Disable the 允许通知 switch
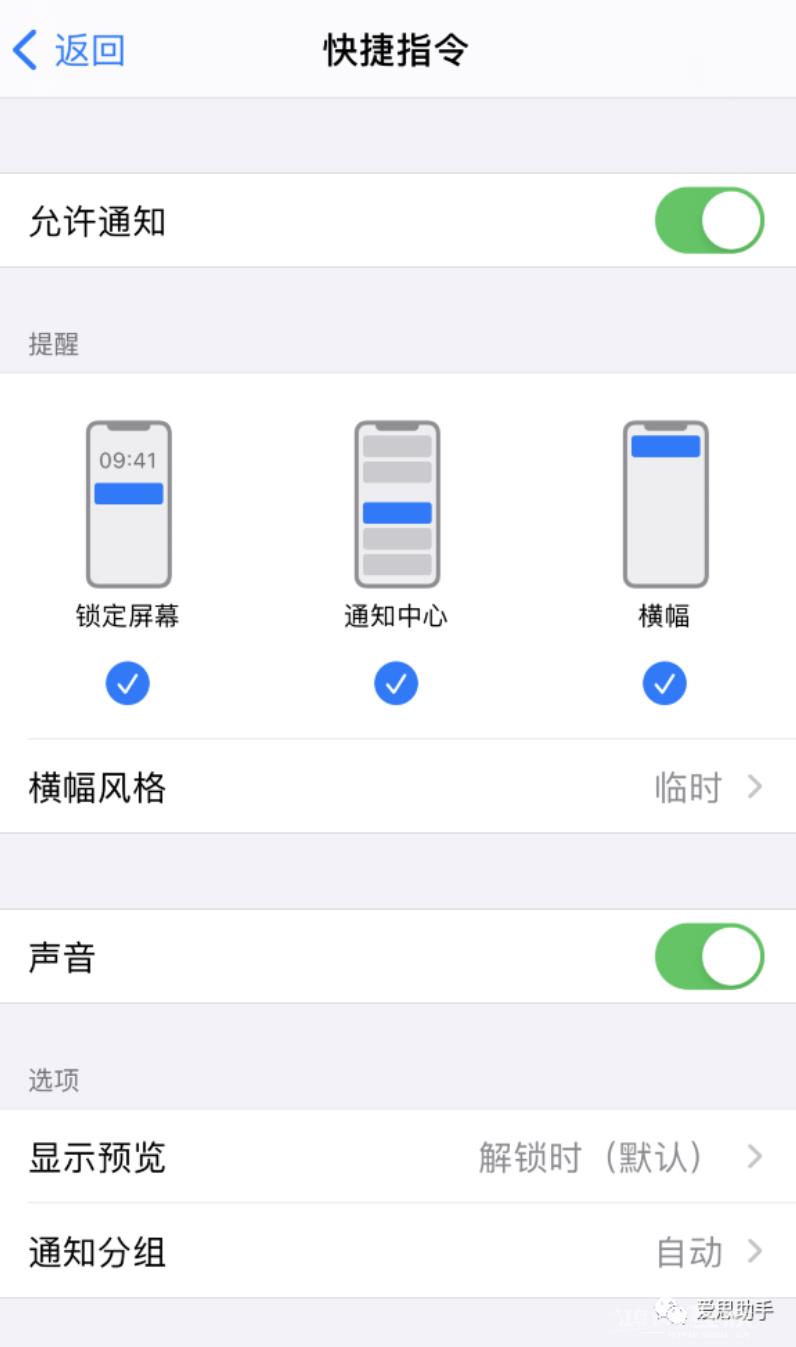Image resolution: width=796 pixels, height=1347 pixels. pyautogui.click(x=709, y=220)
